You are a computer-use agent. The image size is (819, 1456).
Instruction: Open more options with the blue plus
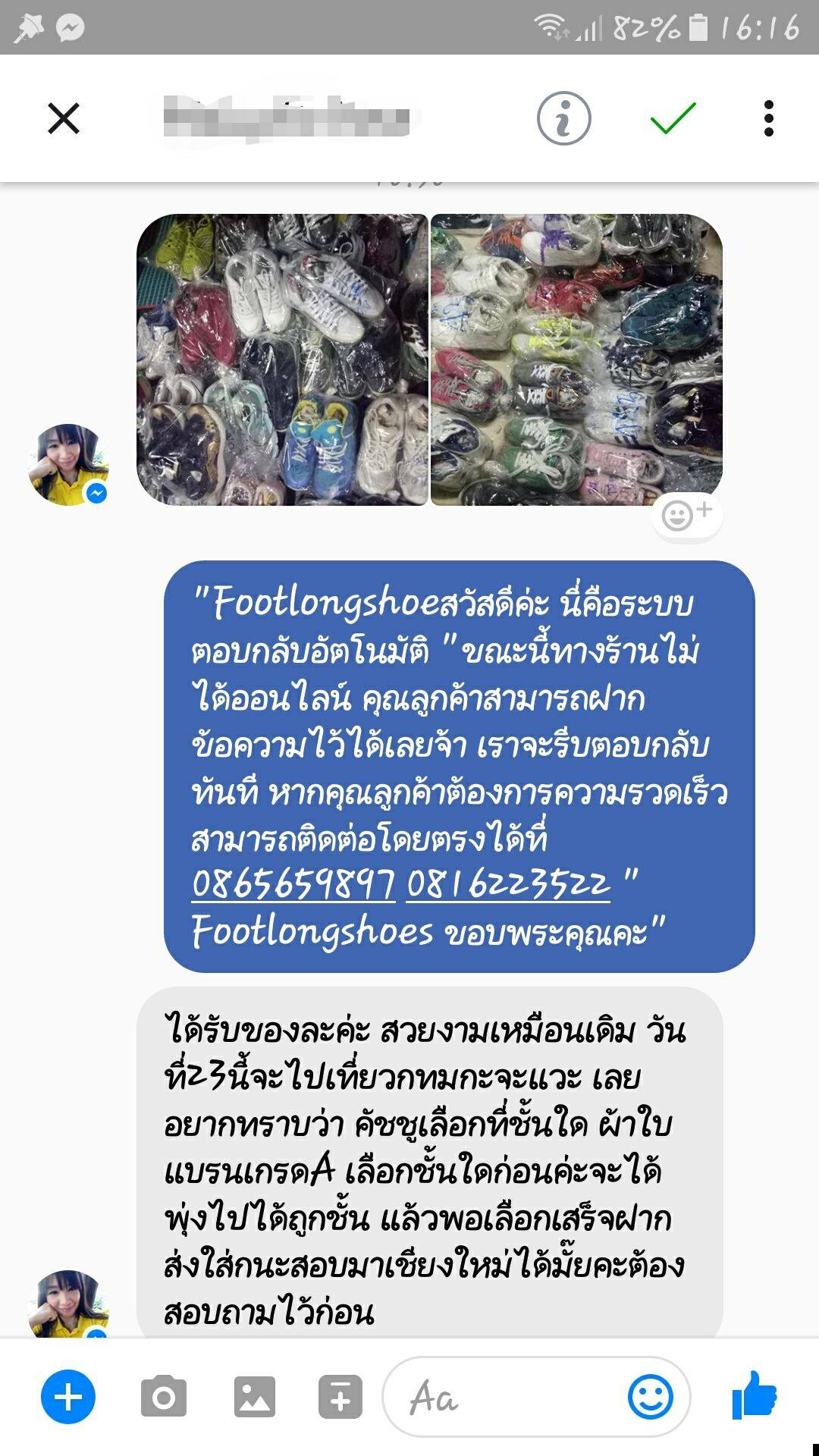click(68, 1397)
